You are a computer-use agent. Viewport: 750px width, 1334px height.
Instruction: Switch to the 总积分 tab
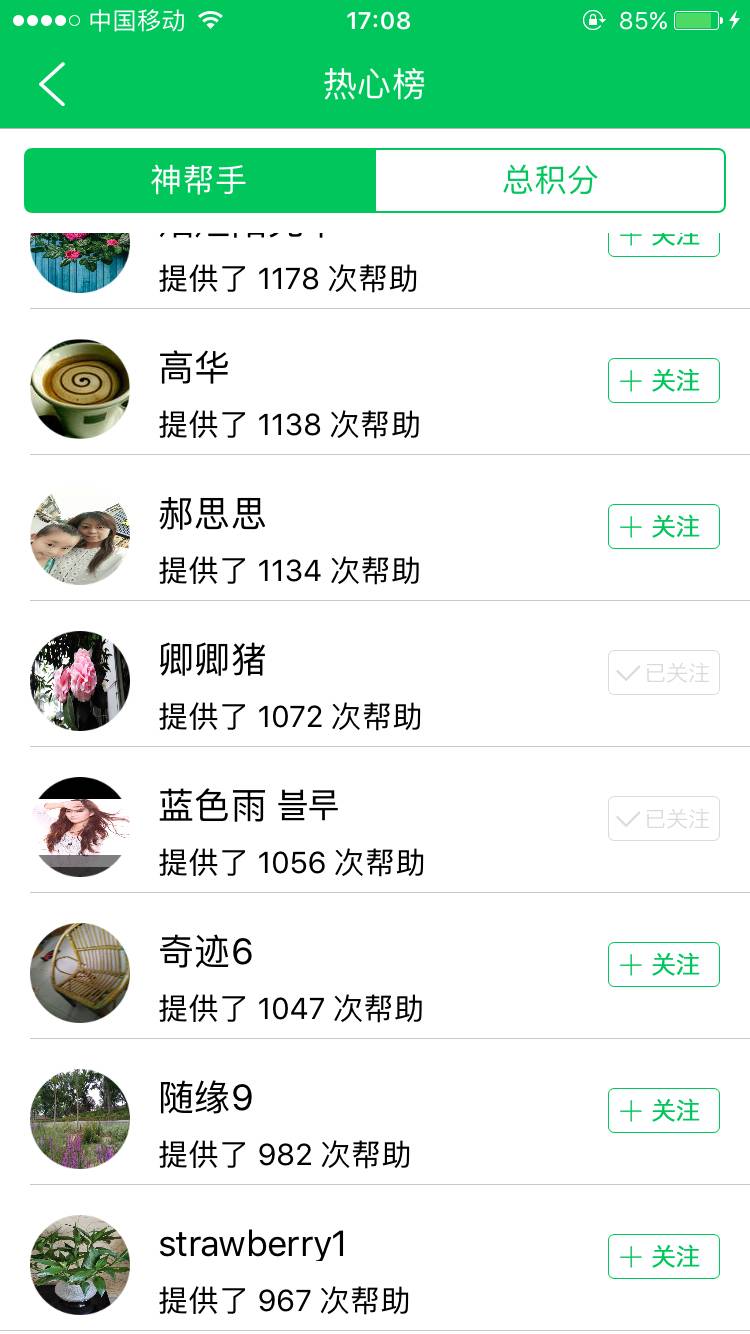[550, 180]
